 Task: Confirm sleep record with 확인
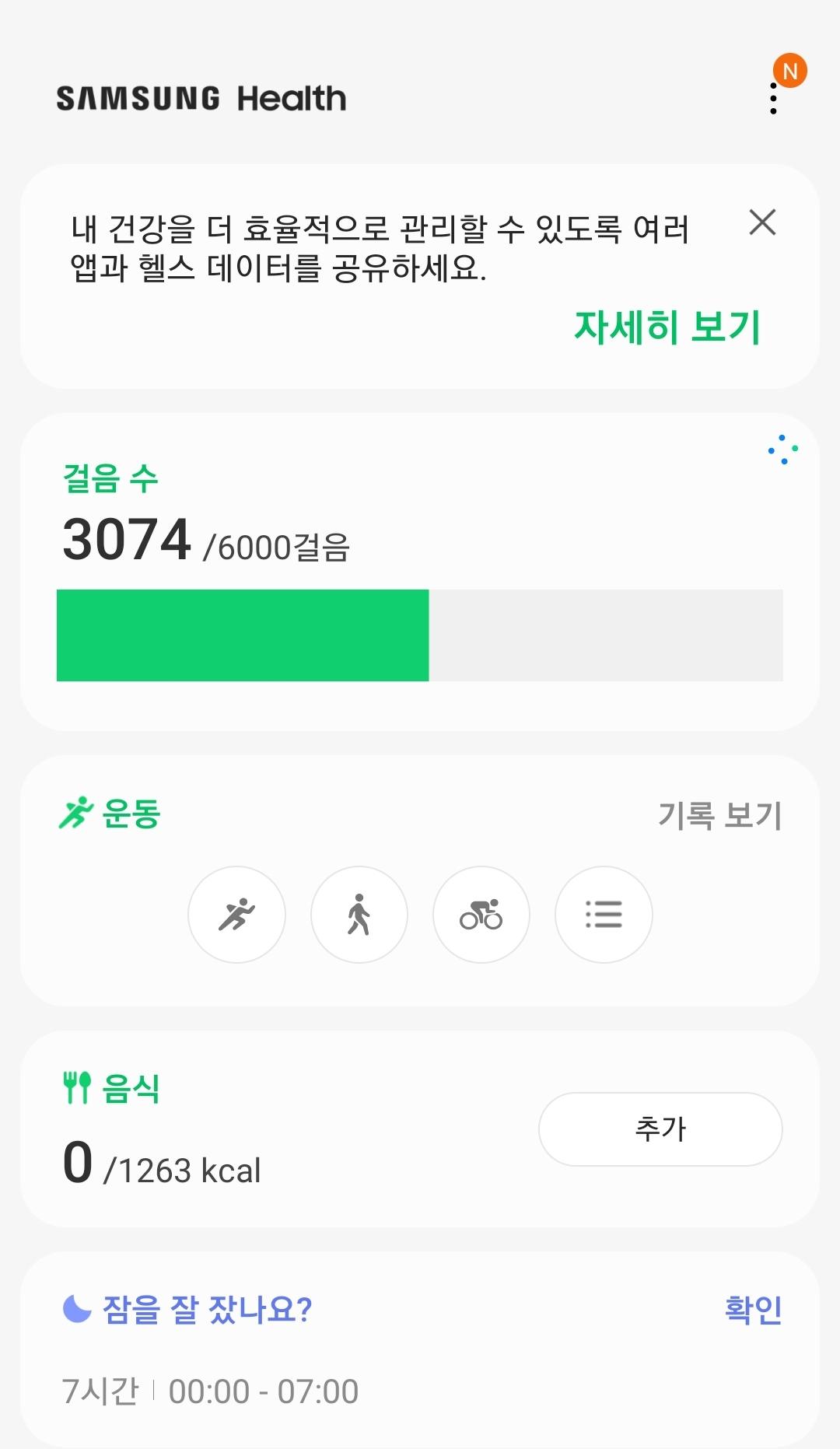[752, 1310]
